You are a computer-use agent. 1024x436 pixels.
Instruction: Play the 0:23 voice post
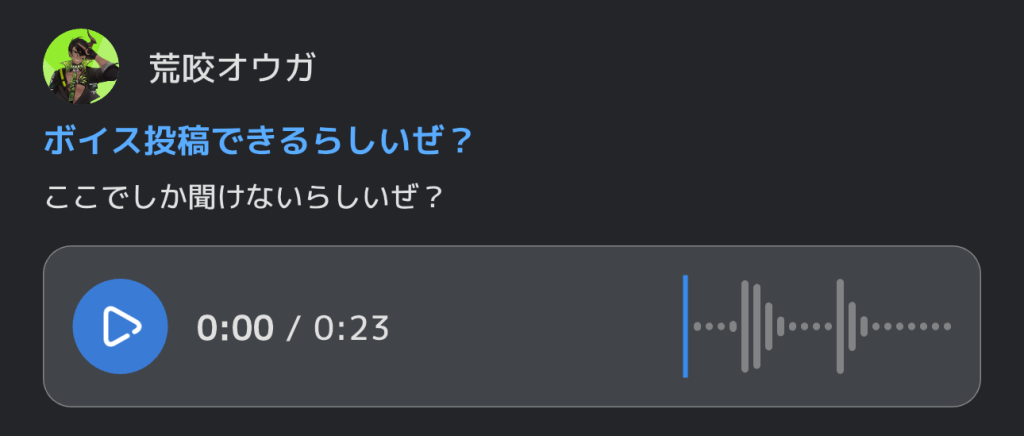click(x=119, y=326)
